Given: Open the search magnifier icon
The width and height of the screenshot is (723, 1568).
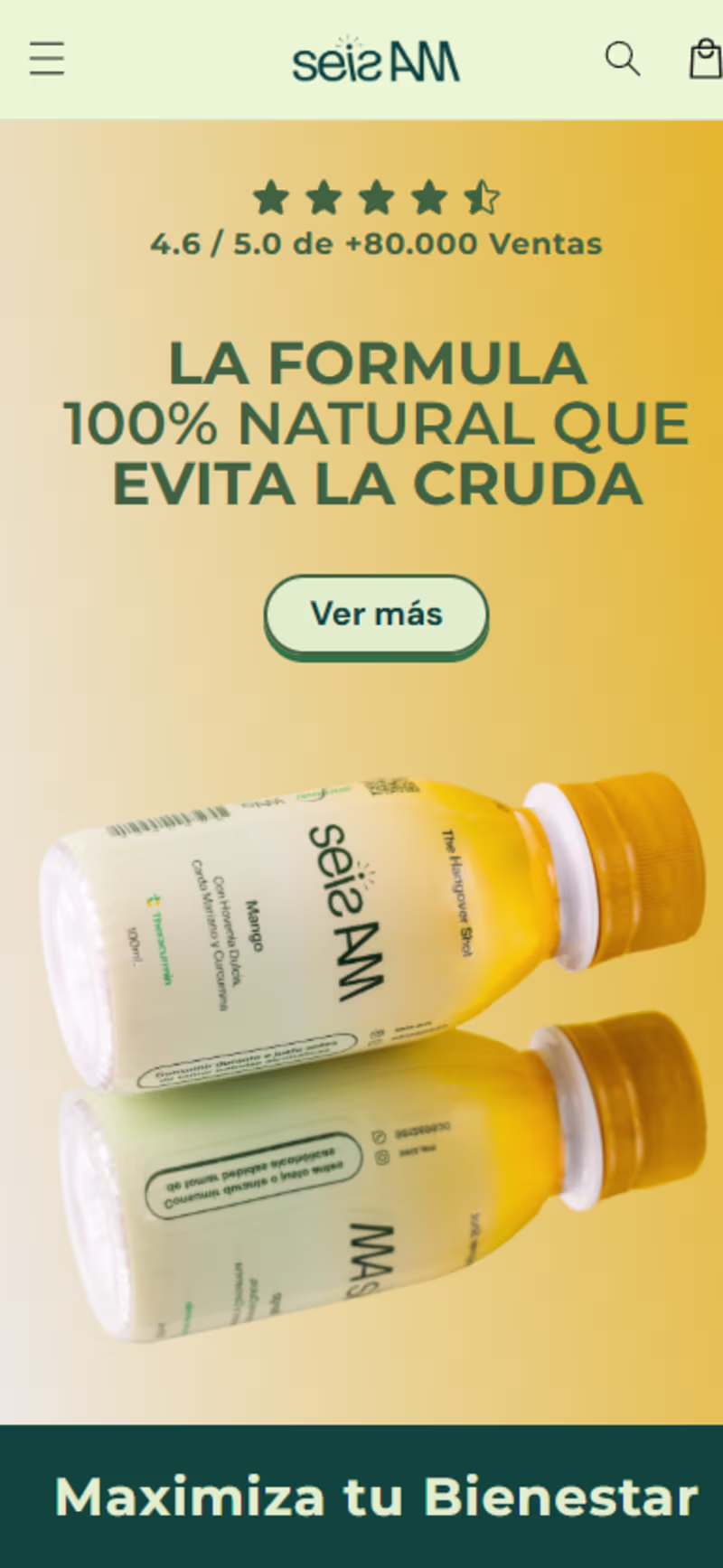Looking at the screenshot, I should 622,60.
